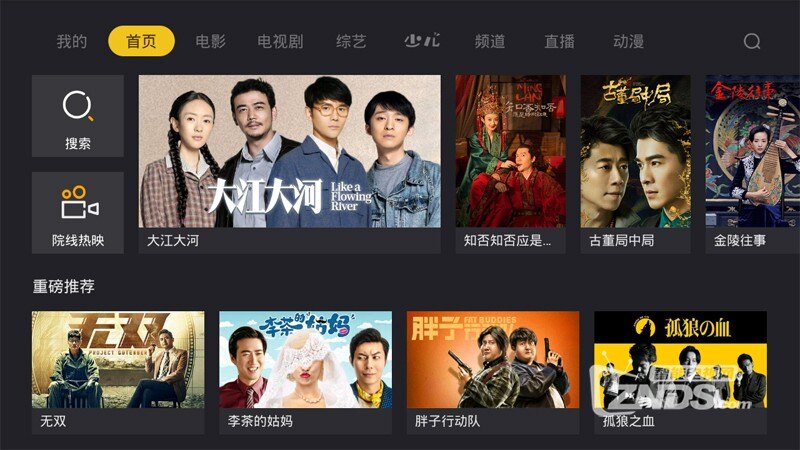Open the search magnifier icon in top bar
The height and width of the screenshot is (450, 800).
(752, 42)
